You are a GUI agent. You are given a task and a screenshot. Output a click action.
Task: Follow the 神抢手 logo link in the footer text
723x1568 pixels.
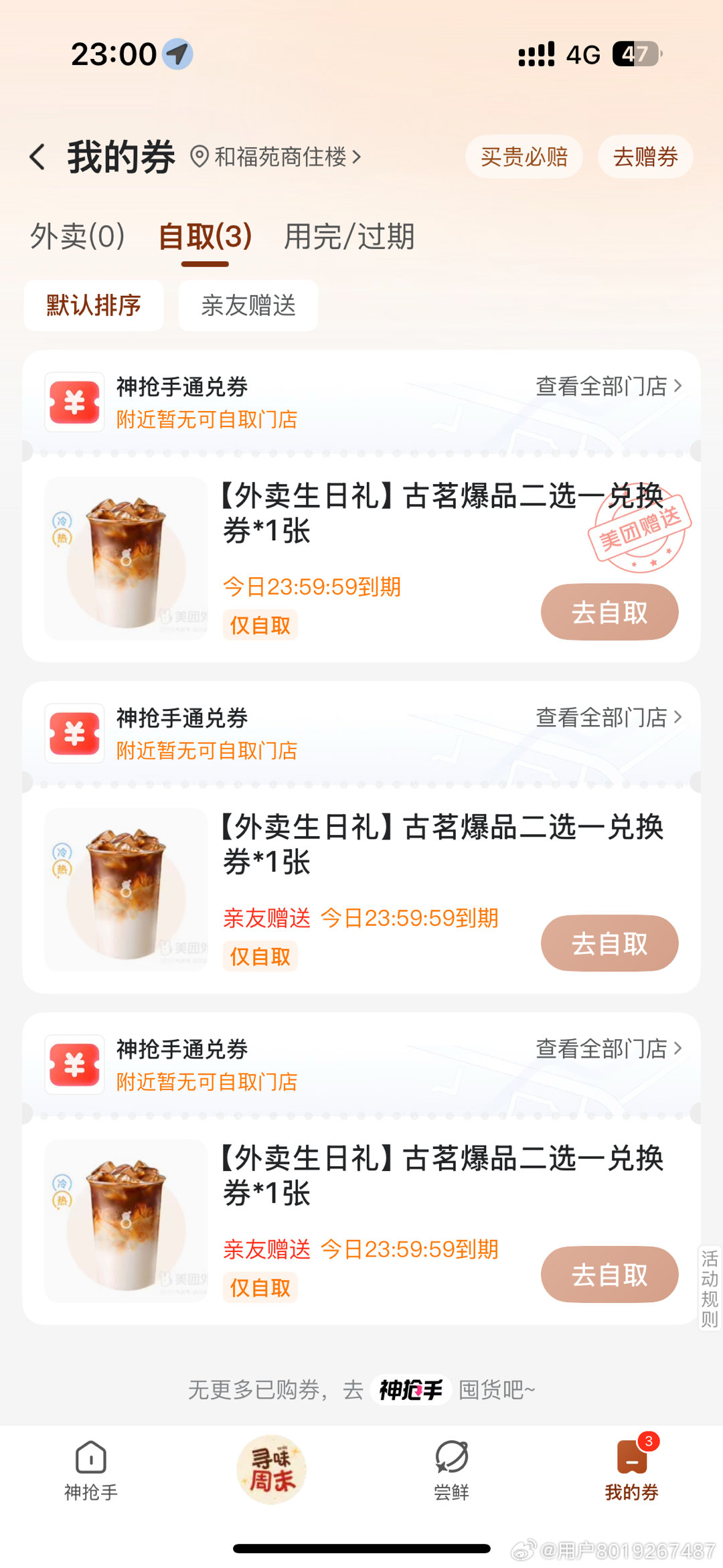(410, 1391)
